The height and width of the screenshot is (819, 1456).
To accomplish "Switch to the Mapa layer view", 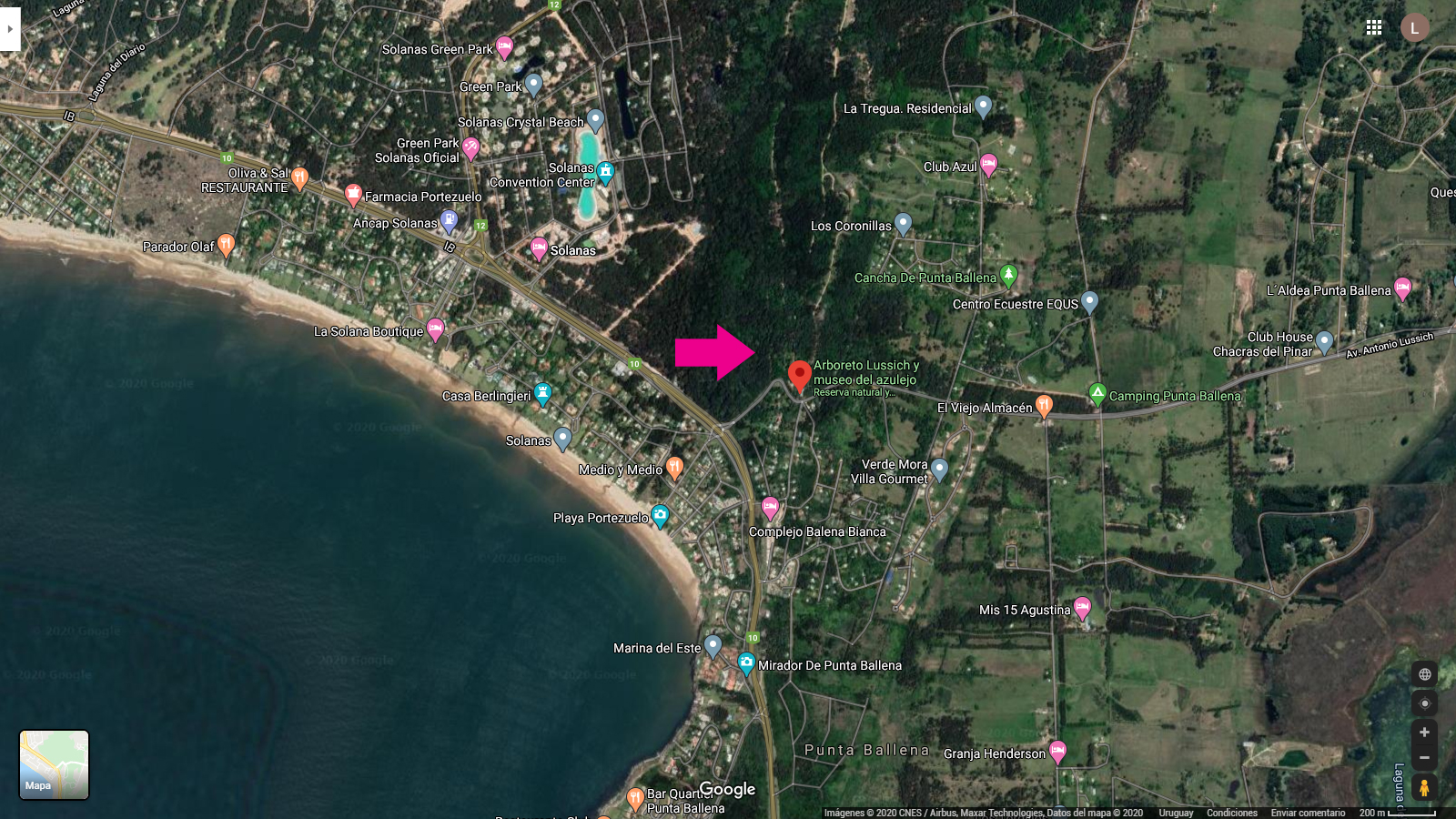I will (x=55, y=764).
